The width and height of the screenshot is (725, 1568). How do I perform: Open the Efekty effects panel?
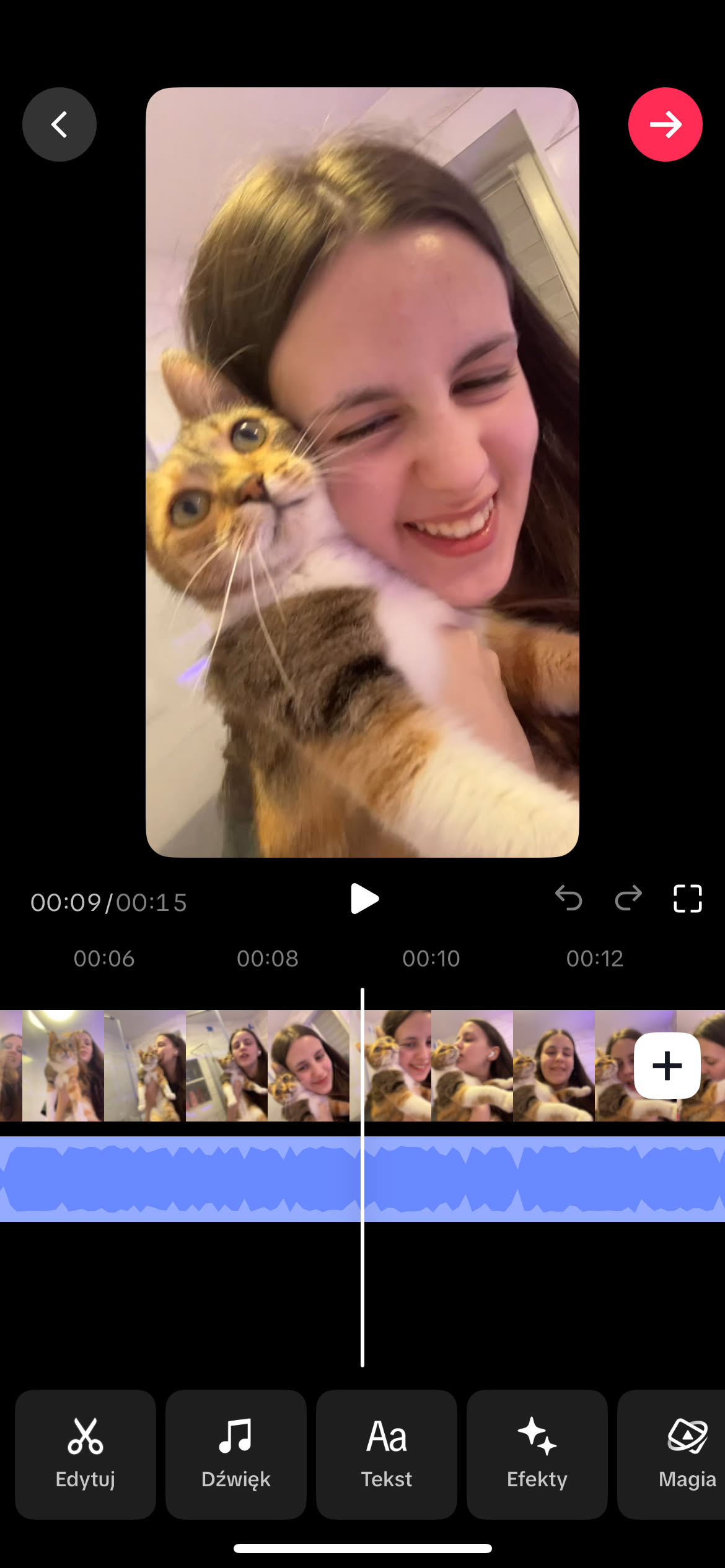[x=537, y=1454]
